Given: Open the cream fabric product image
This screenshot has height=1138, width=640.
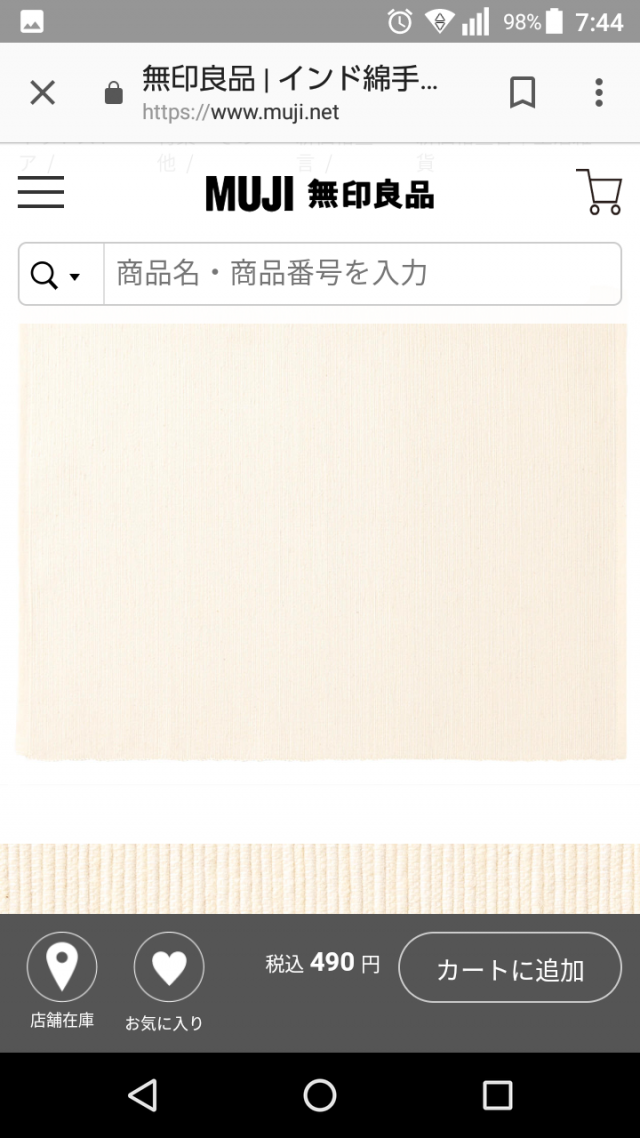Looking at the screenshot, I should click(x=322, y=540).
